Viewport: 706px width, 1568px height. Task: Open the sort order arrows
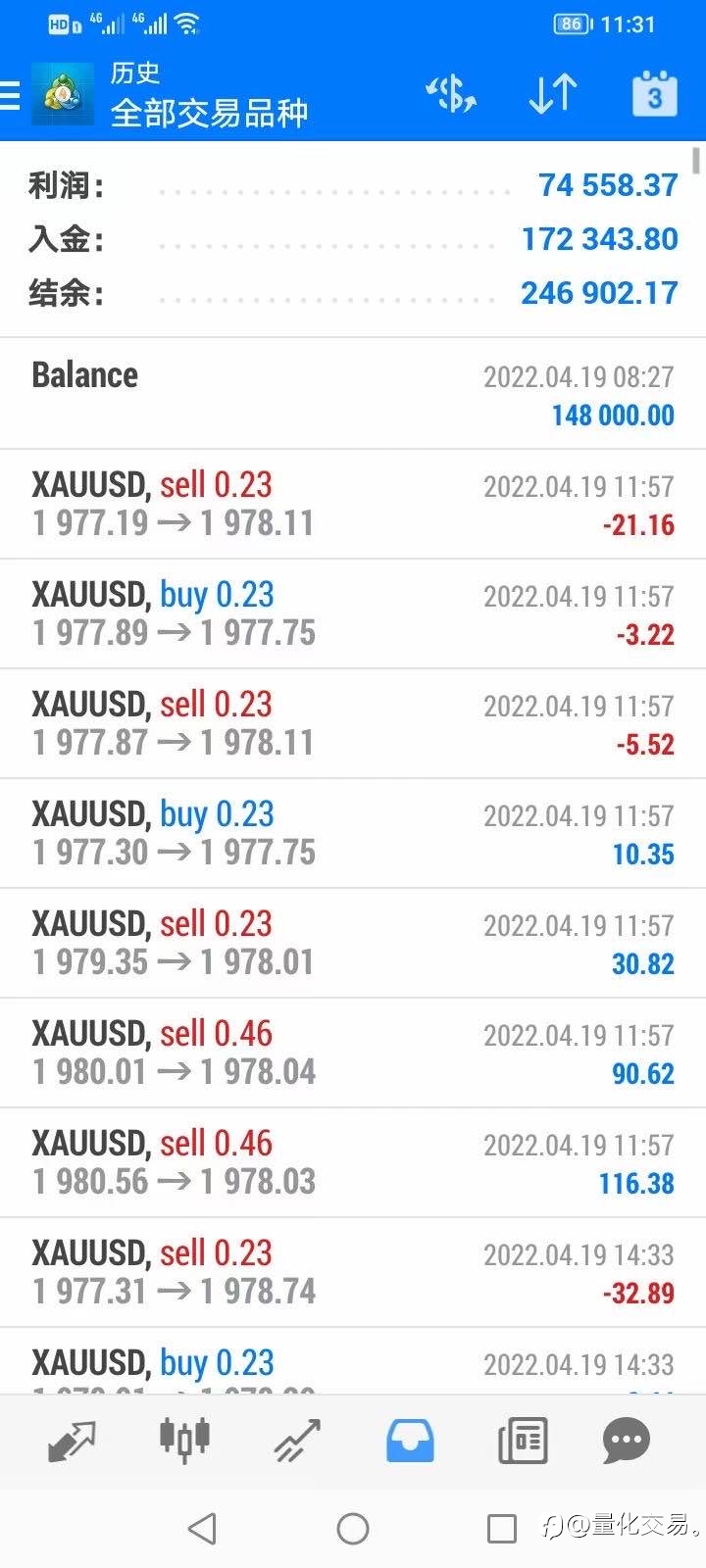coord(553,94)
